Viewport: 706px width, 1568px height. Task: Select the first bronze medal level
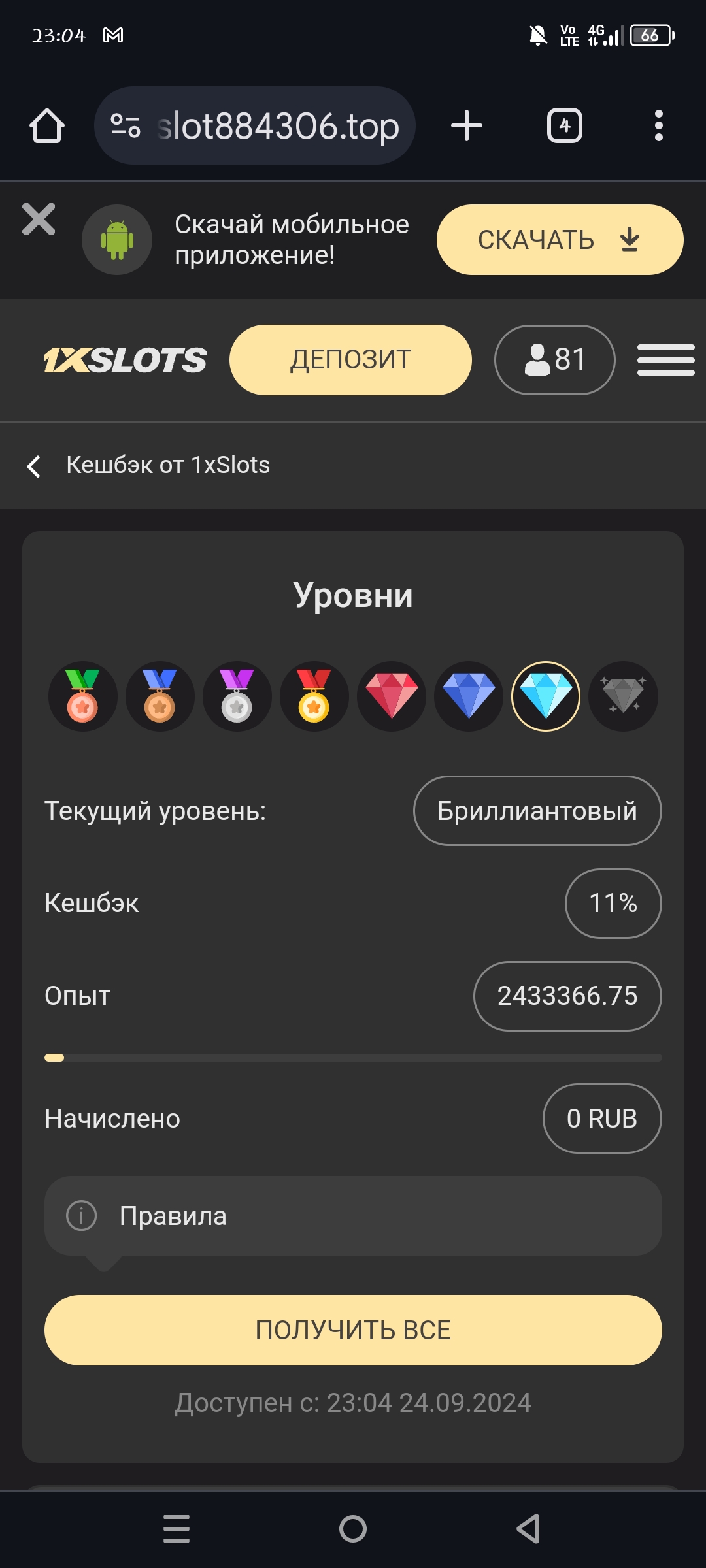click(83, 696)
